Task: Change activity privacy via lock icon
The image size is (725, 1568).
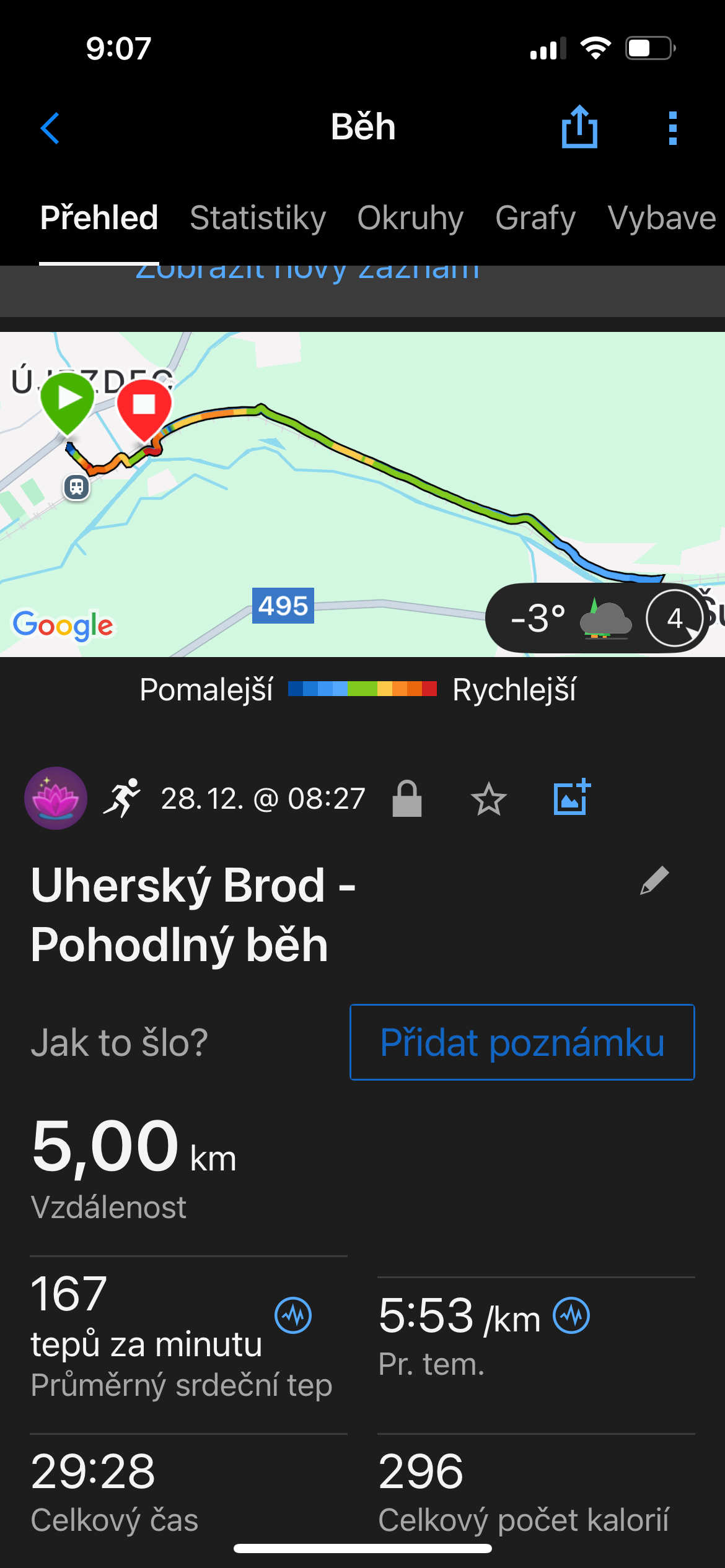Action: pyautogui.click(x=407, y=799)
